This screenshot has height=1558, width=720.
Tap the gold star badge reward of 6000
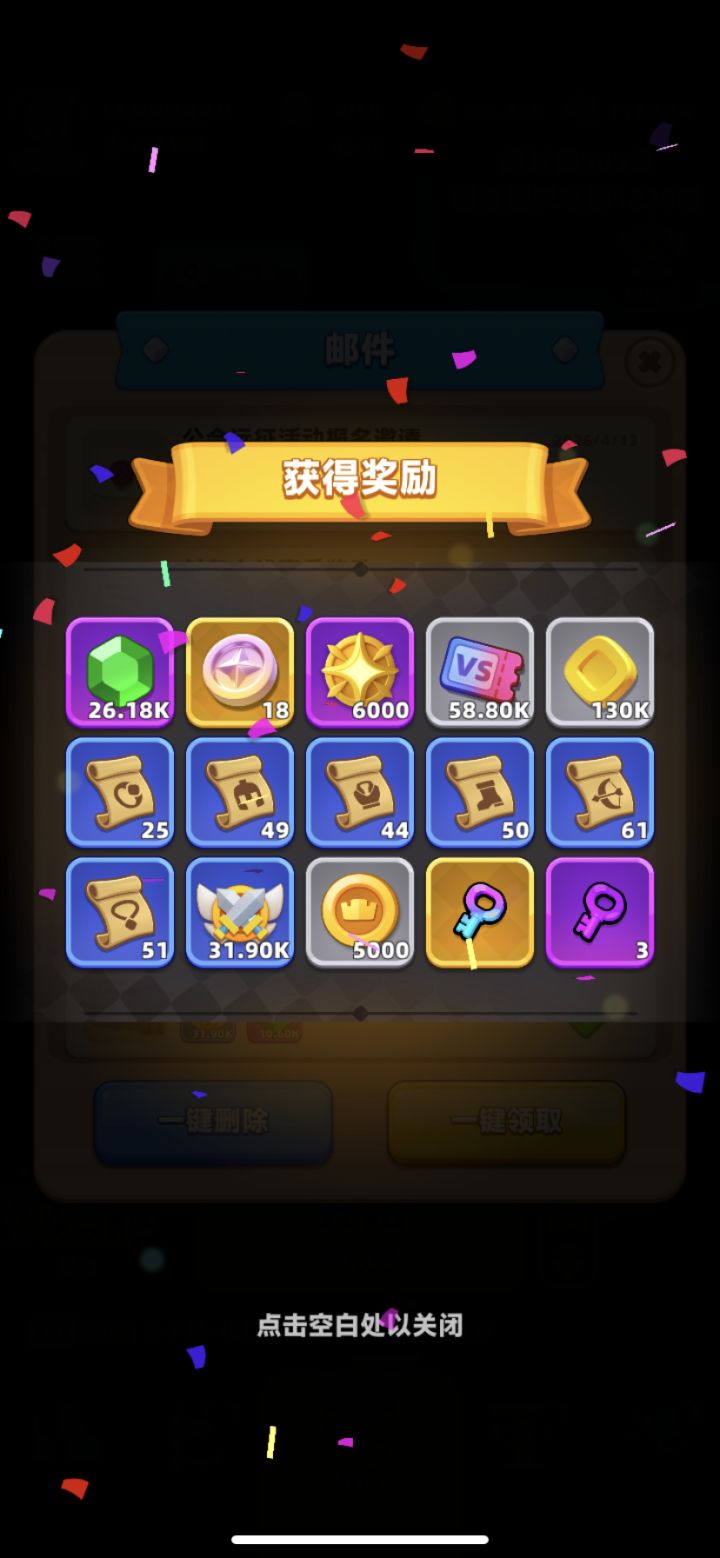click(359, 673)
